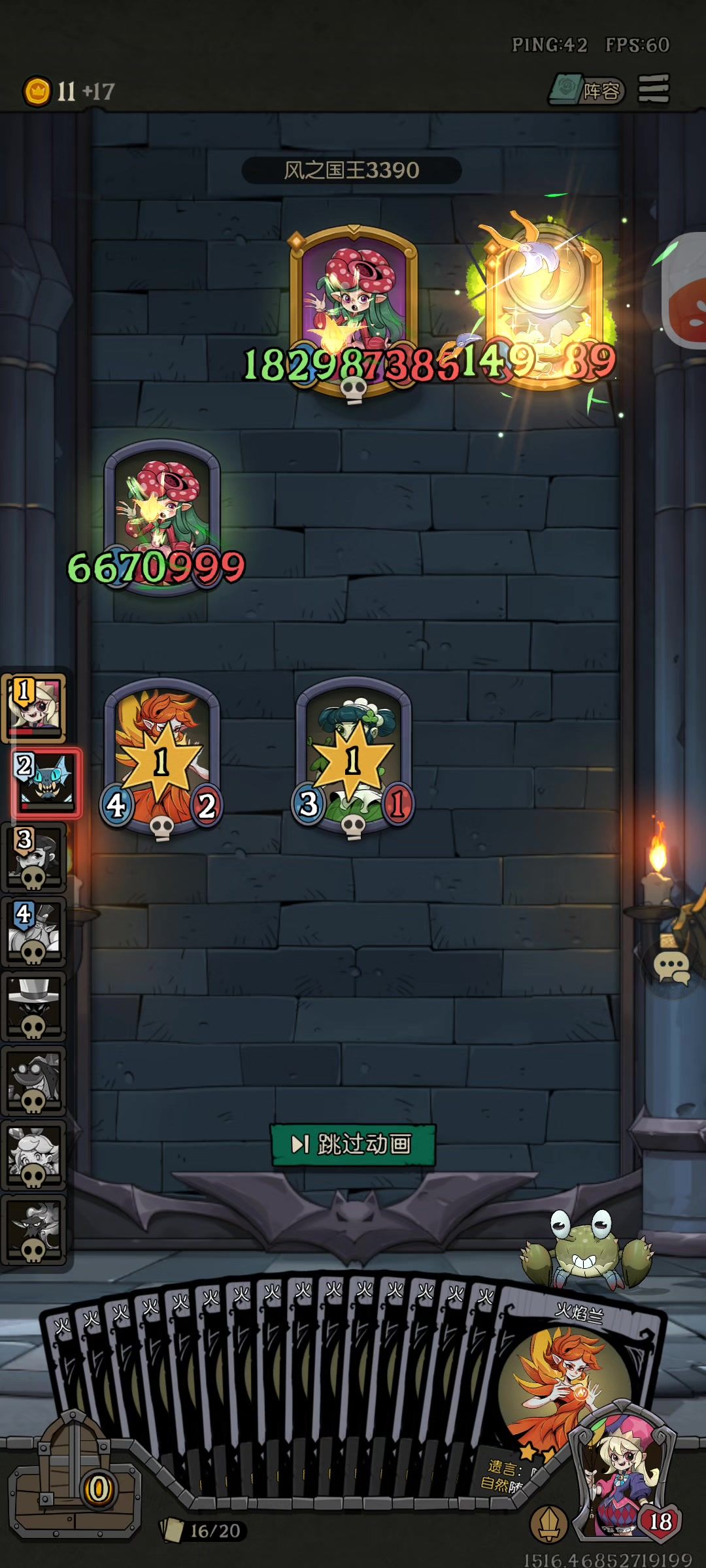Tap the crab pet

586,1250
